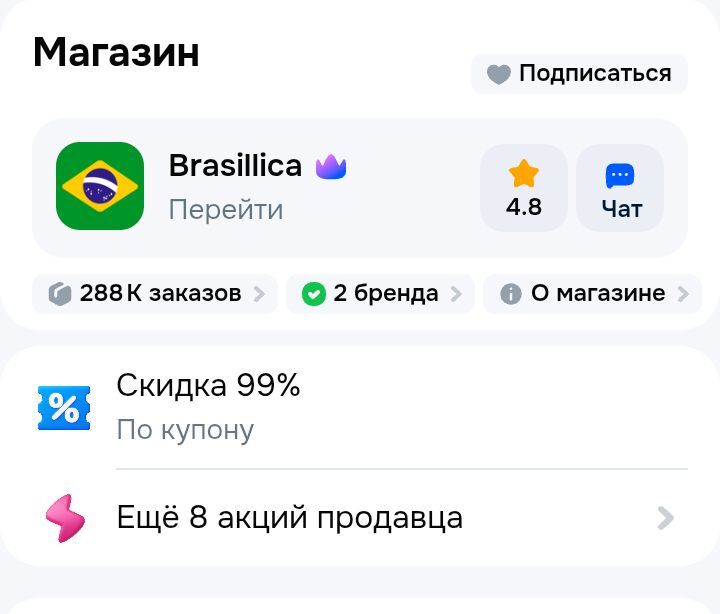Expand Ещё 8 акций продавца
This screenshot has height=614, width=720.
pyautogui.click(x=360, y=518)
